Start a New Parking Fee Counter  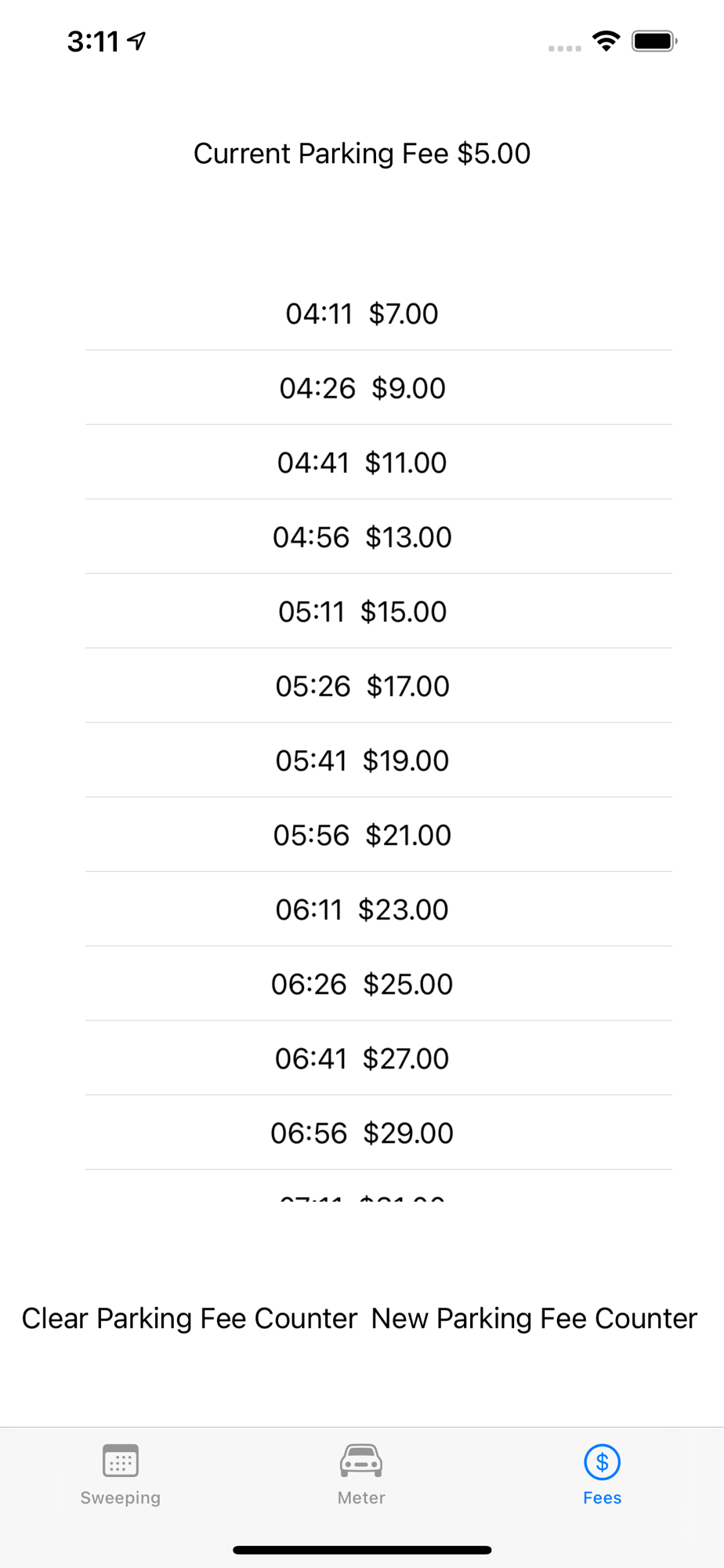[534, 1319]
